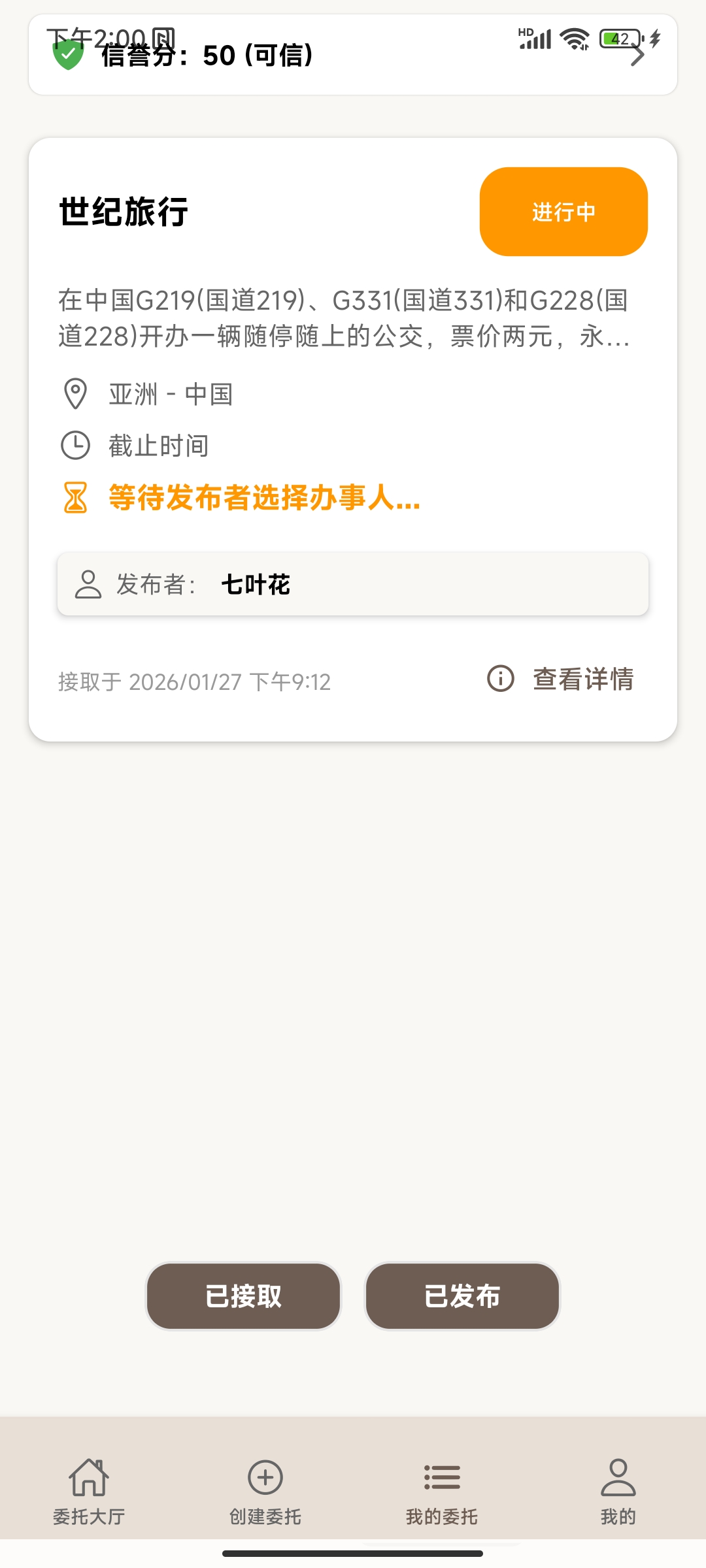Select the 委托大厅 home icon
Image resolution: width=706 pixels, height=1568 pixels.
pos(88,1479)
